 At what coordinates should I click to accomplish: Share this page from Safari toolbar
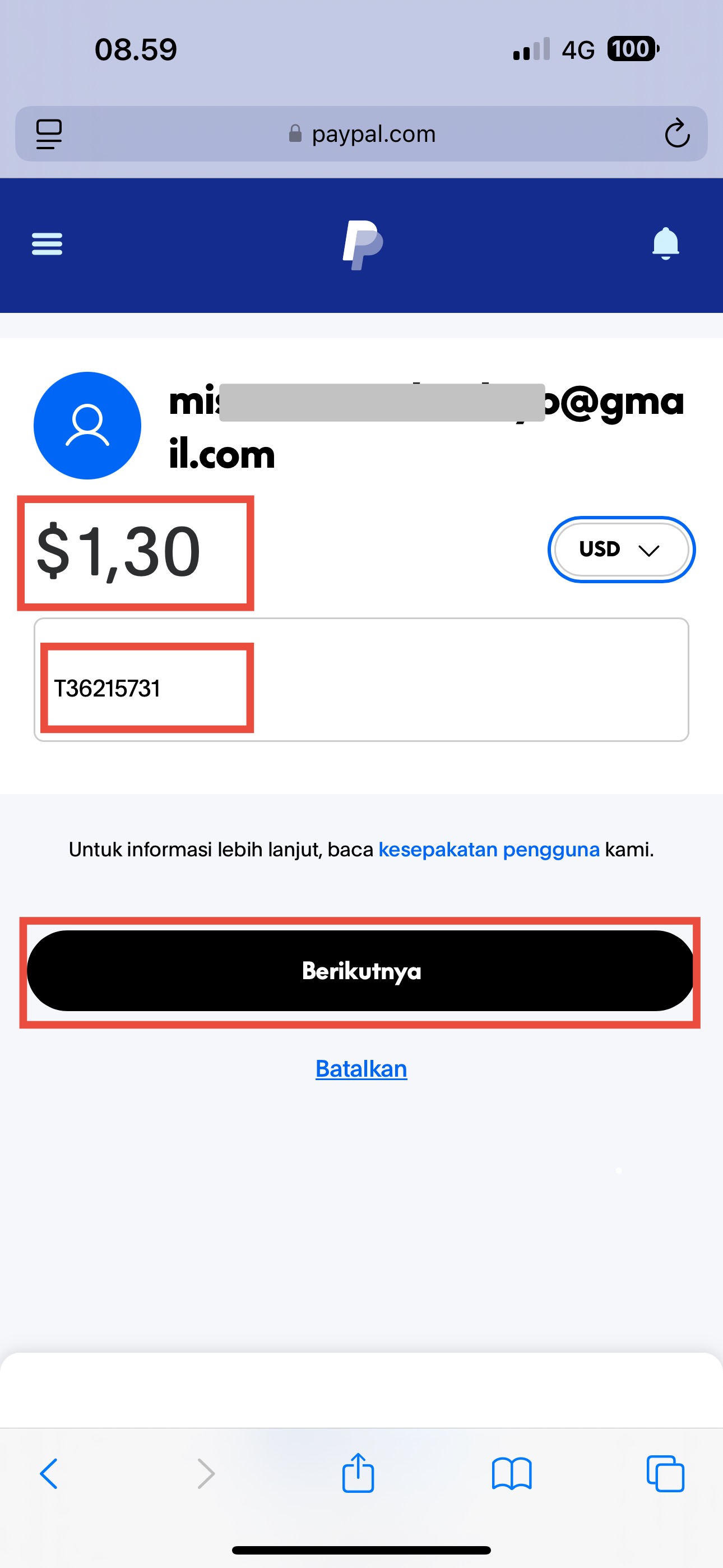tap(358, 1473)
